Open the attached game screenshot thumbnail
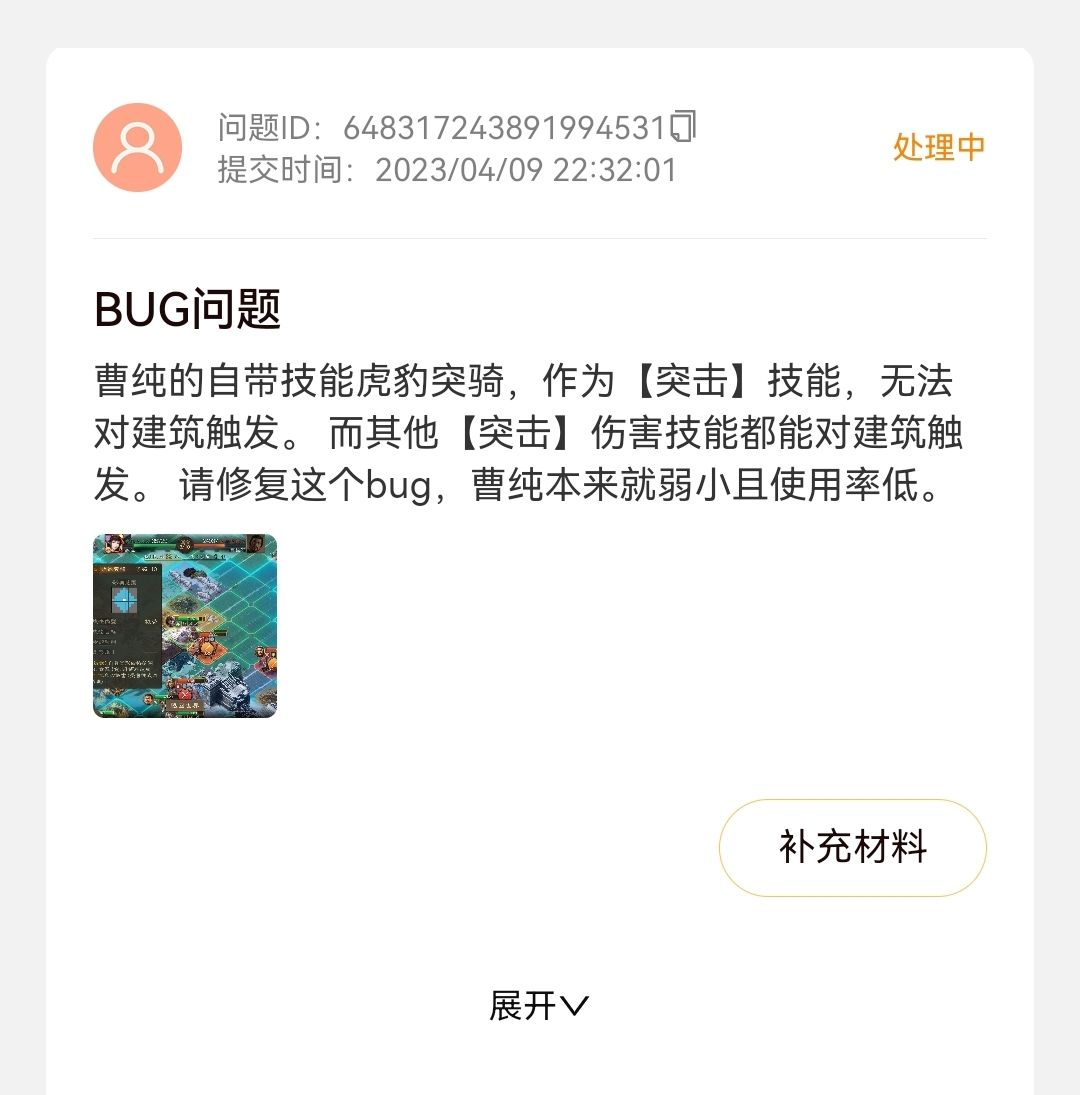The width and height of the screenshot is (1080, 1095). 185,625
